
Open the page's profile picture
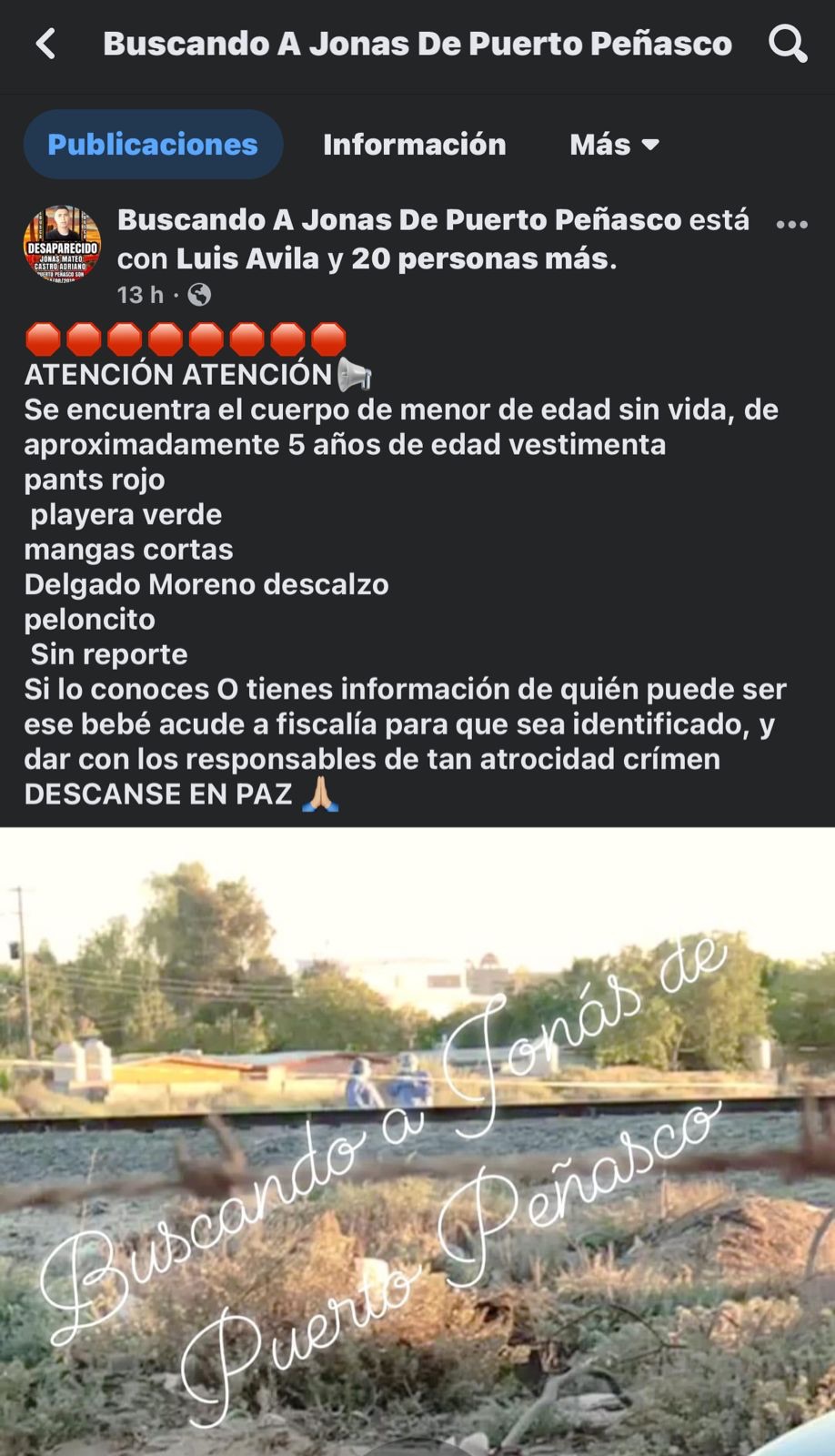click(62, 244)
